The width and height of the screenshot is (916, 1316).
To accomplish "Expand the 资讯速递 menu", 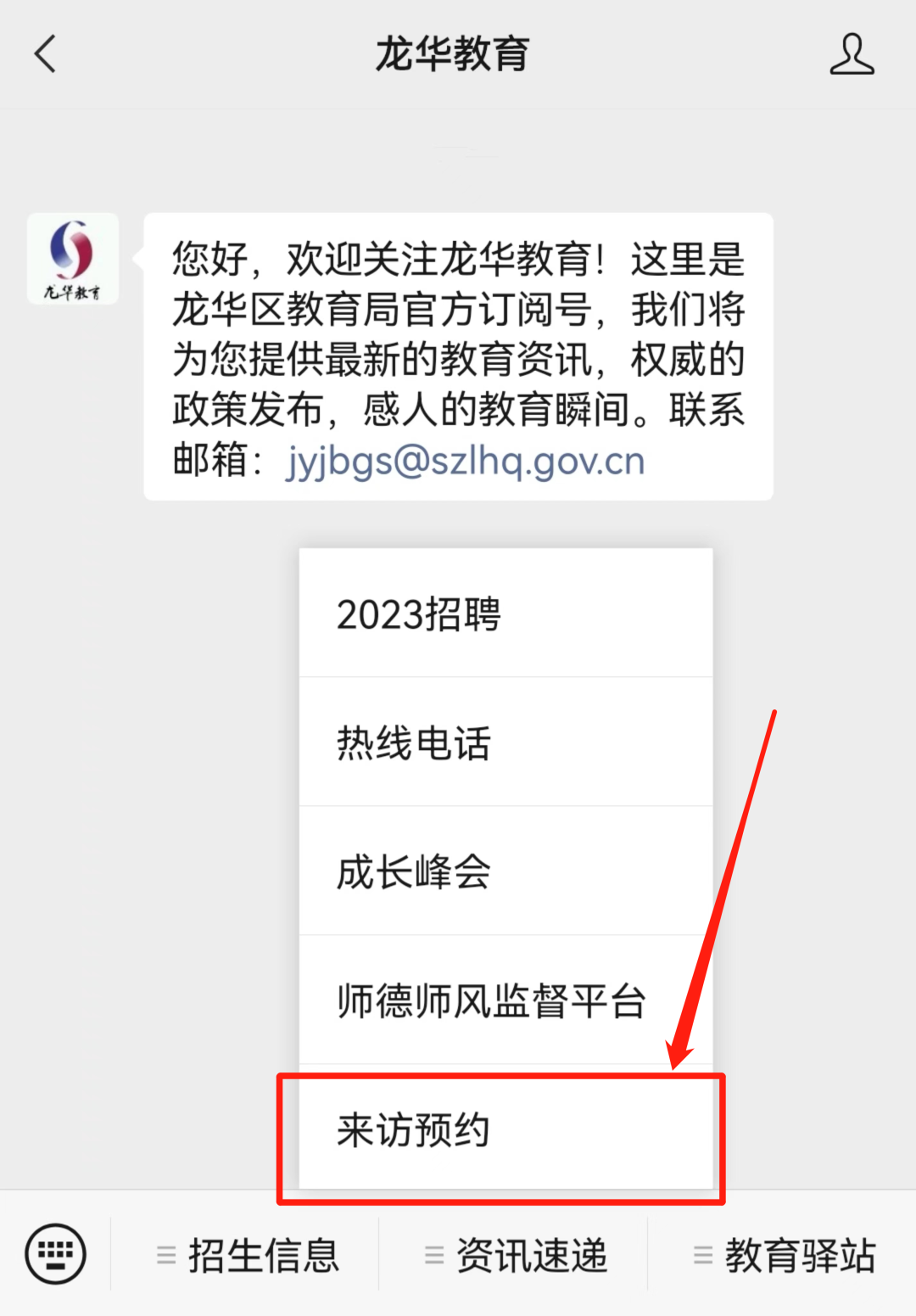I will [516, 1255].
